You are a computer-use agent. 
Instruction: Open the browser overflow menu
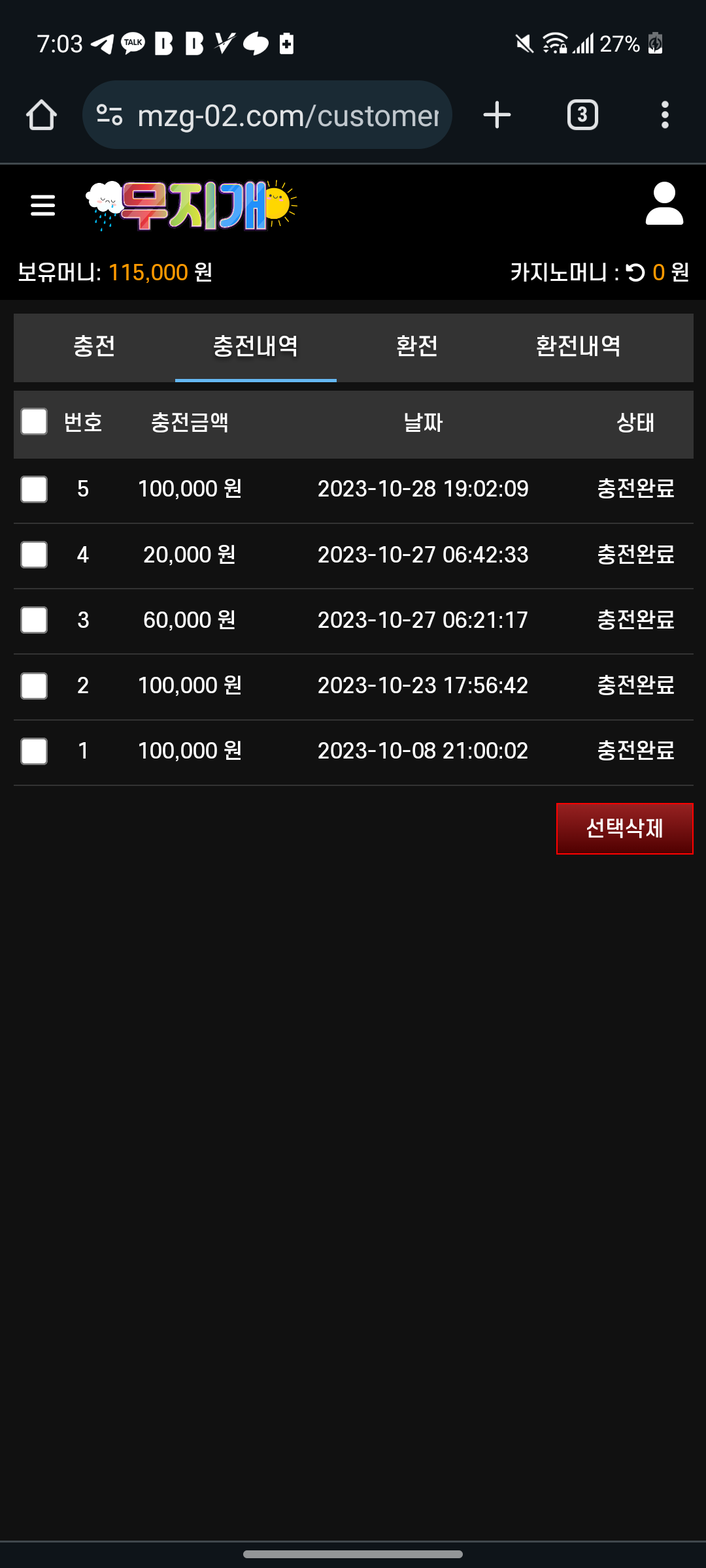tap(665, 115)
